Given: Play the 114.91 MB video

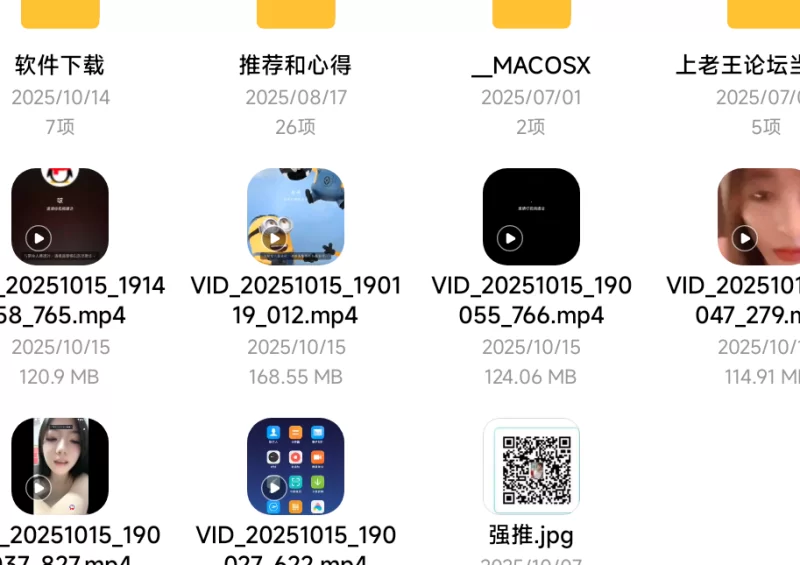Looking at the screenshot, I should pyautogui.click(x=760, y=216).
